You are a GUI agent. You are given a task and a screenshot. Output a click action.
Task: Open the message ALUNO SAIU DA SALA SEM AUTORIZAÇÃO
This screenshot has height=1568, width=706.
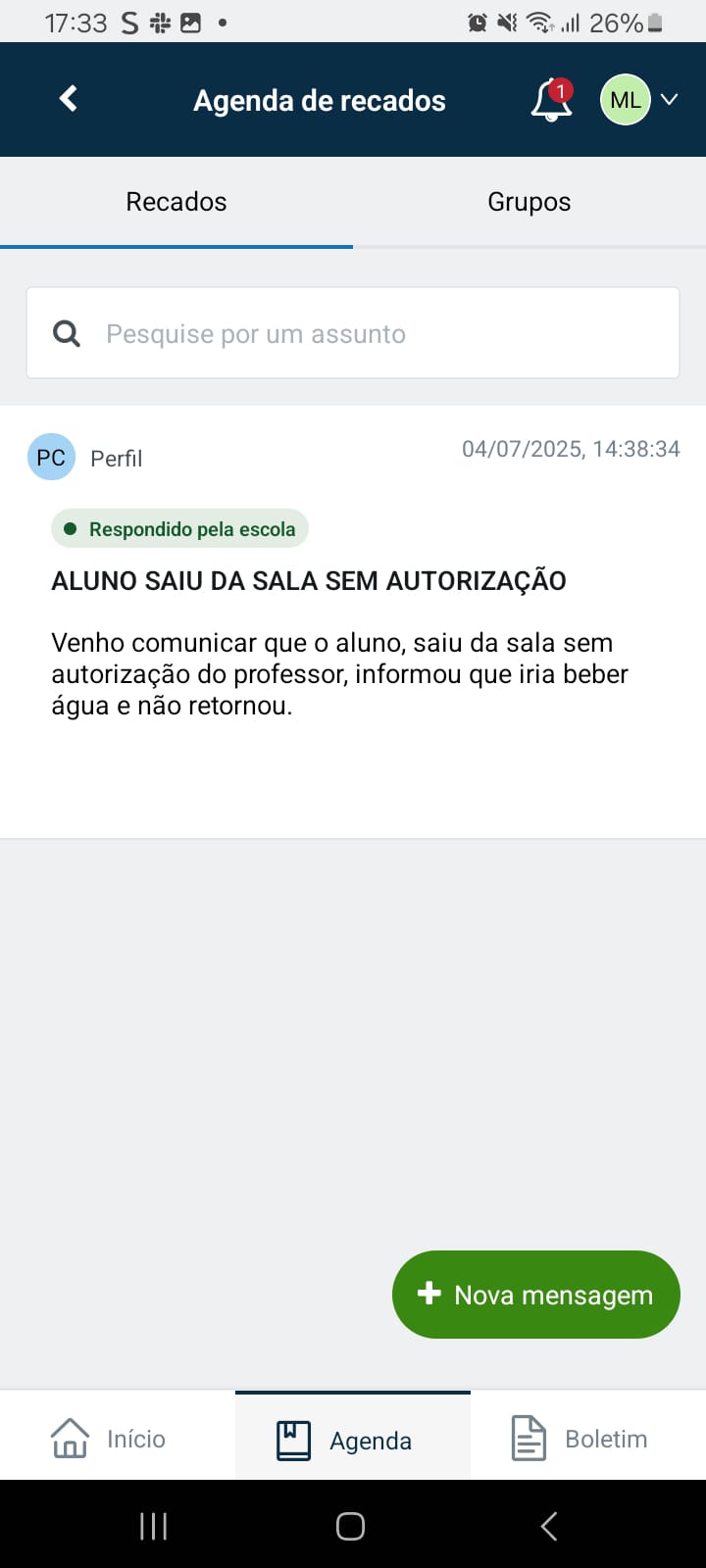353,621
